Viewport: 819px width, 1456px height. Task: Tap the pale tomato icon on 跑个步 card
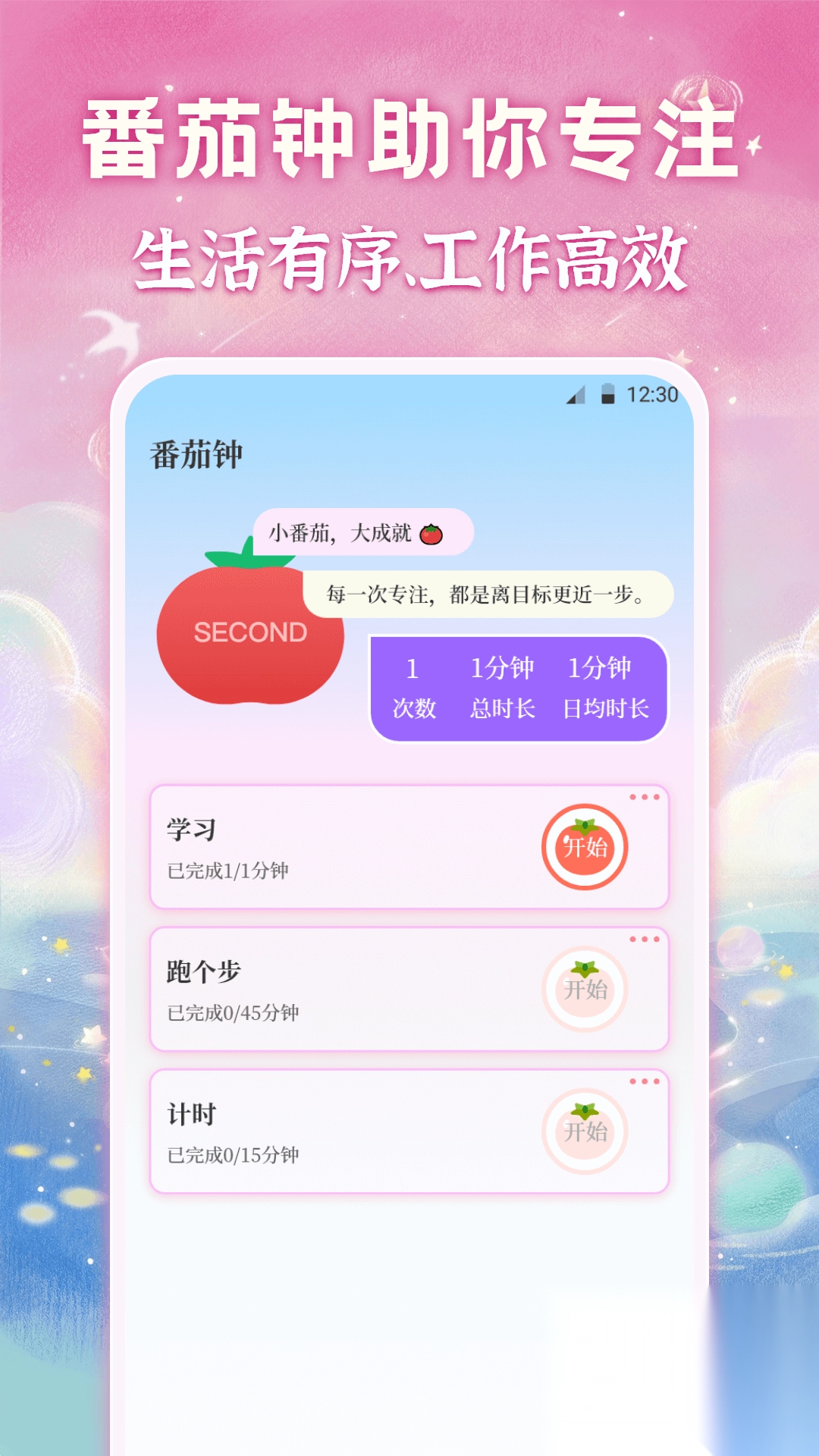(584, 990)
